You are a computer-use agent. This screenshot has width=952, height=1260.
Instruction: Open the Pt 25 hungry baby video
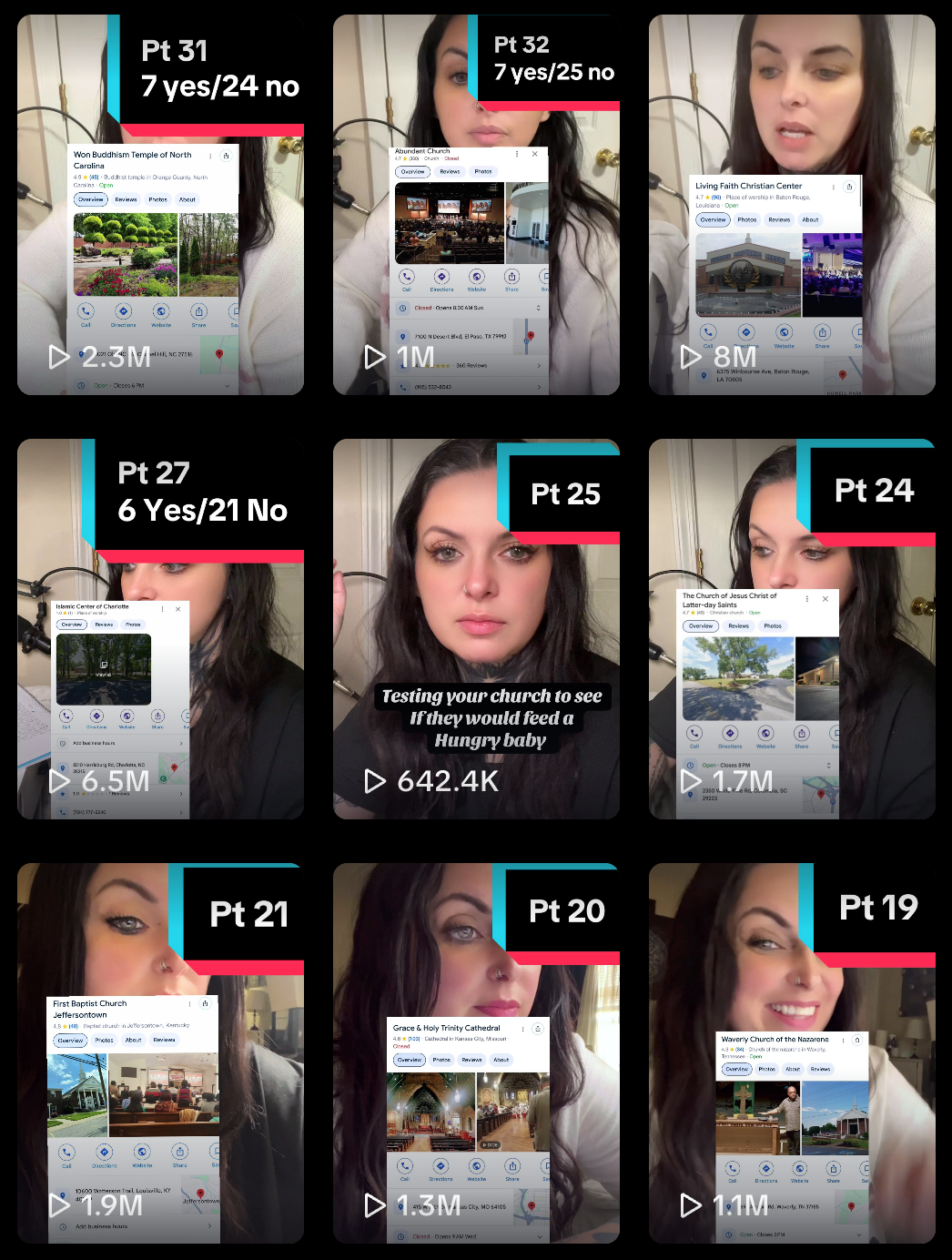pos(476,629)
